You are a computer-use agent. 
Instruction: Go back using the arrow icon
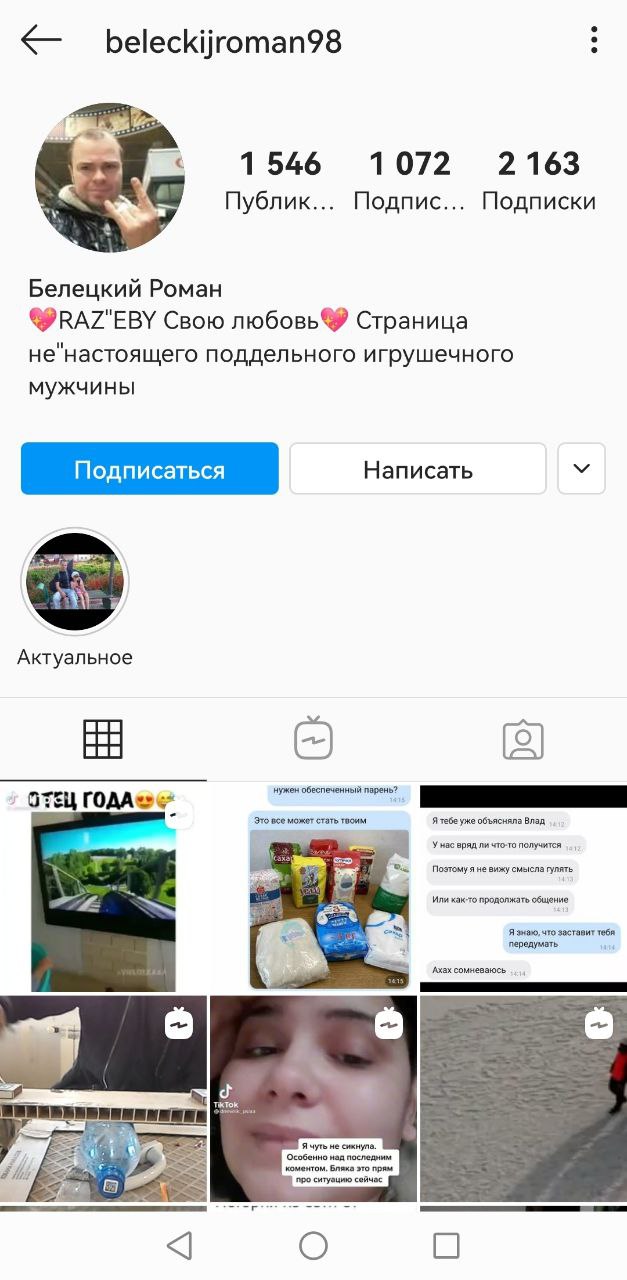coord(41,41)
